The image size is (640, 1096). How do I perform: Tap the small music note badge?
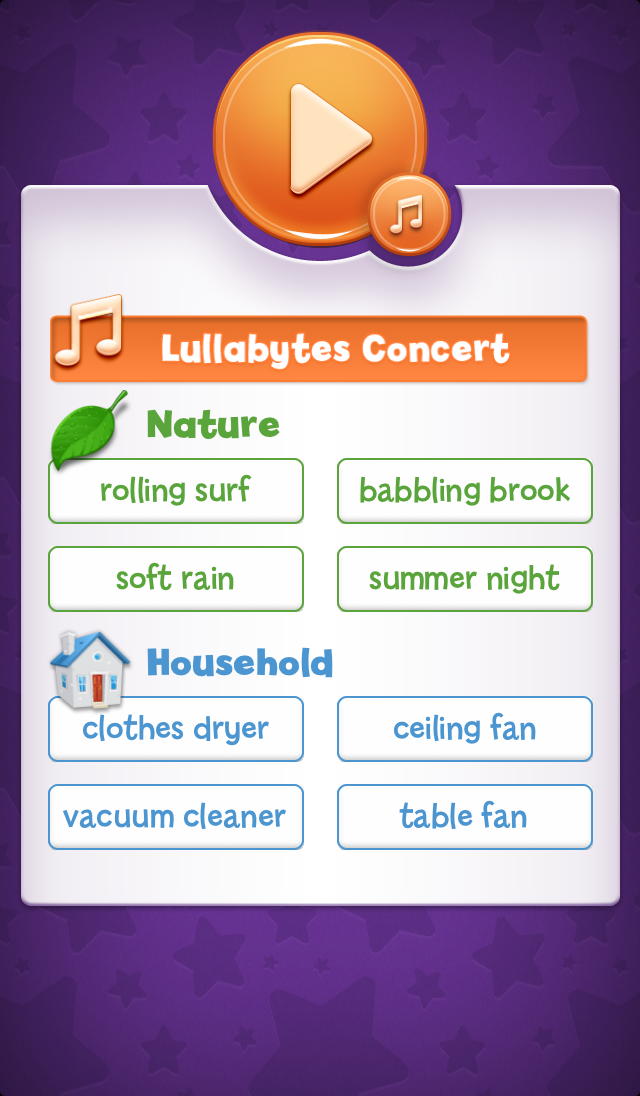point(409,214)
